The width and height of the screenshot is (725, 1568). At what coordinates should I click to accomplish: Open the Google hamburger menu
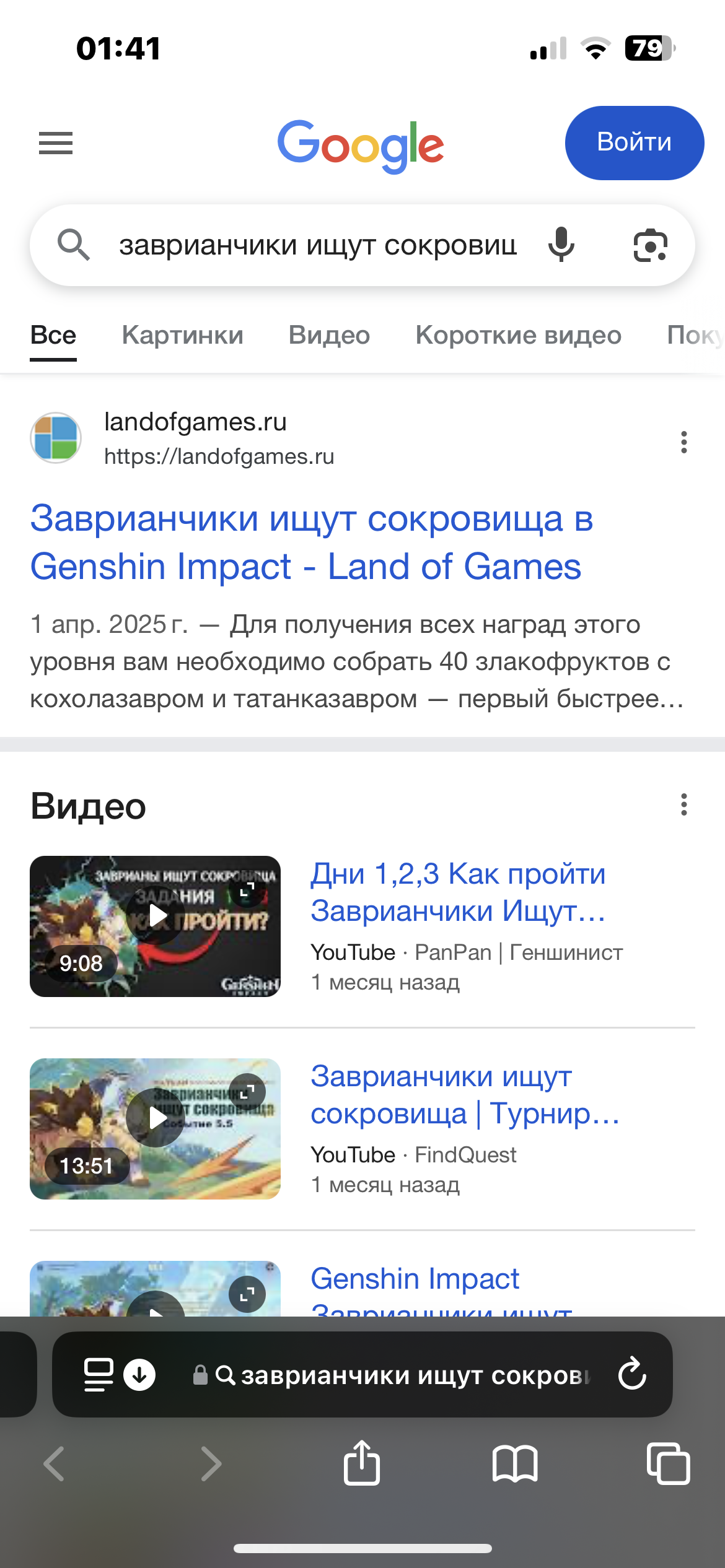(56, 143)
